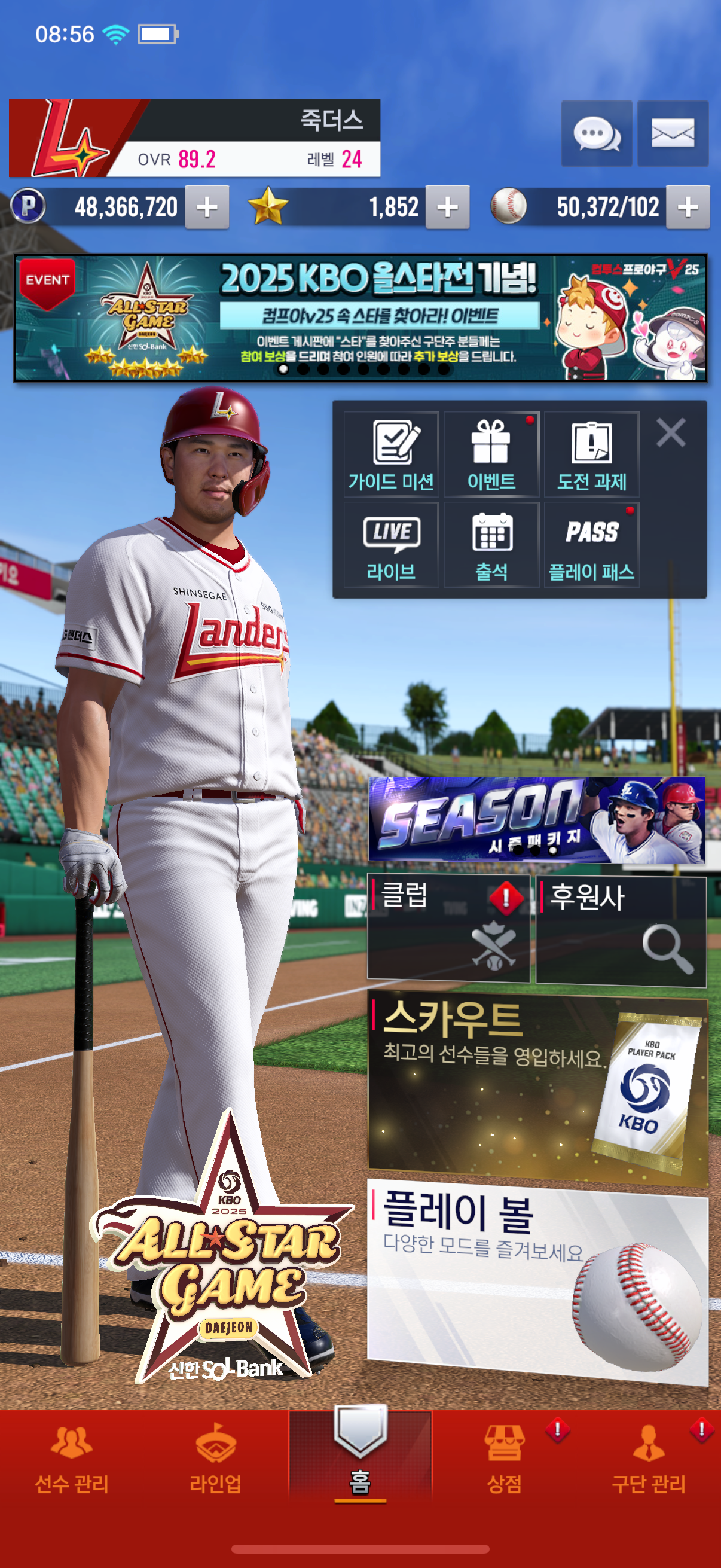Add more baseballs with plus button
This screenshot has width=721, height=1568.
click(688, 207)
